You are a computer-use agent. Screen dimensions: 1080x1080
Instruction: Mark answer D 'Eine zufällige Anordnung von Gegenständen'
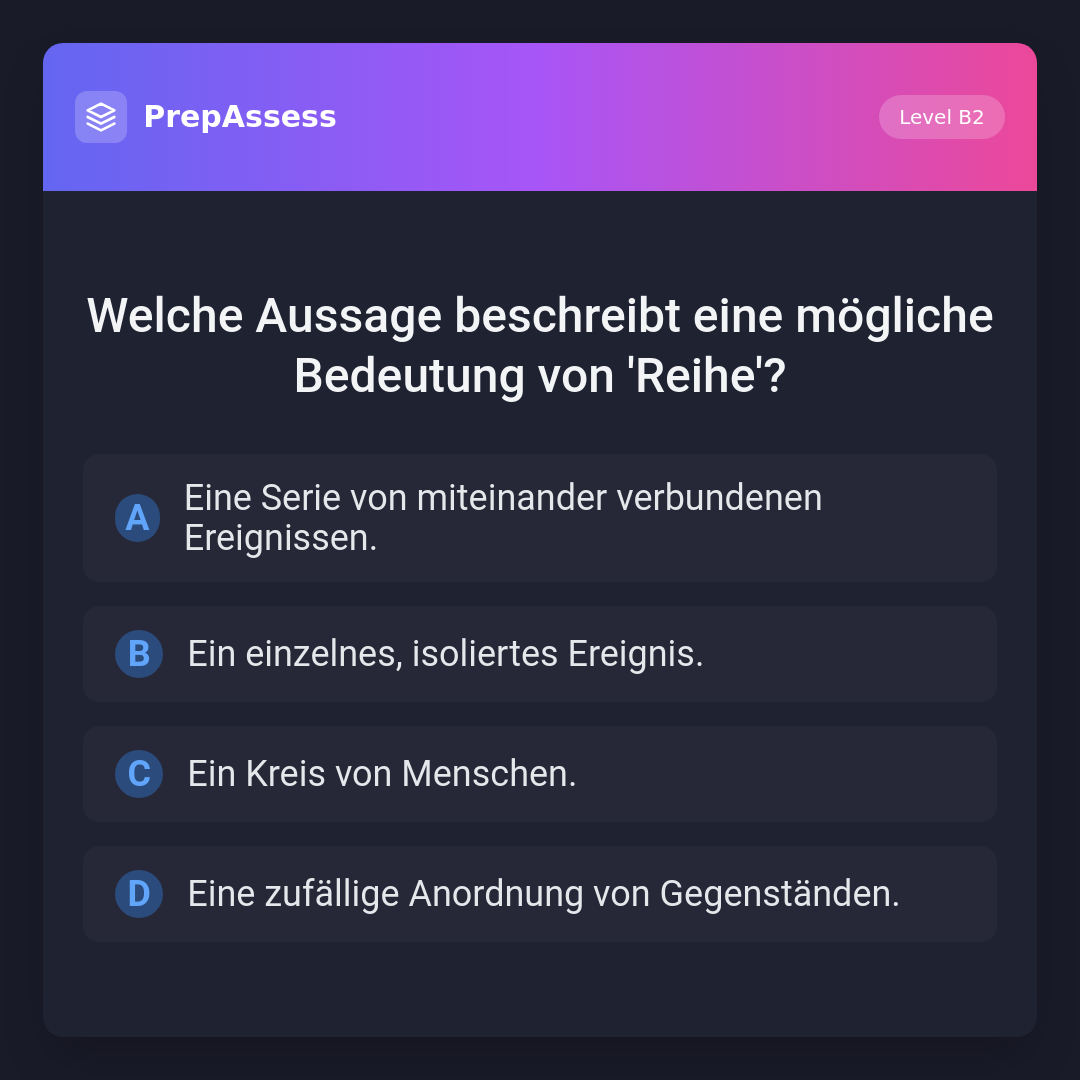tap(540, 894)
